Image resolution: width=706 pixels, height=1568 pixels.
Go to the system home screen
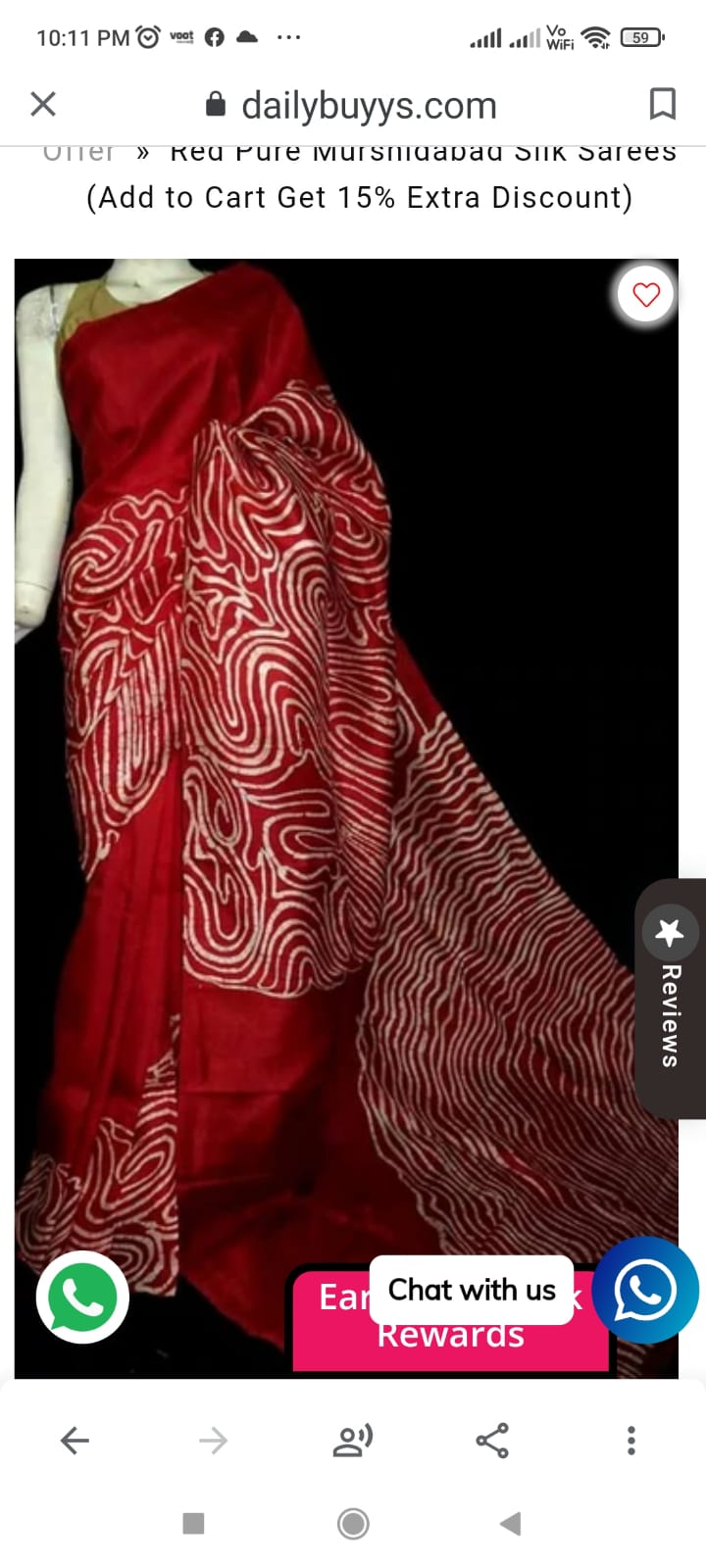click(353, 1523)
